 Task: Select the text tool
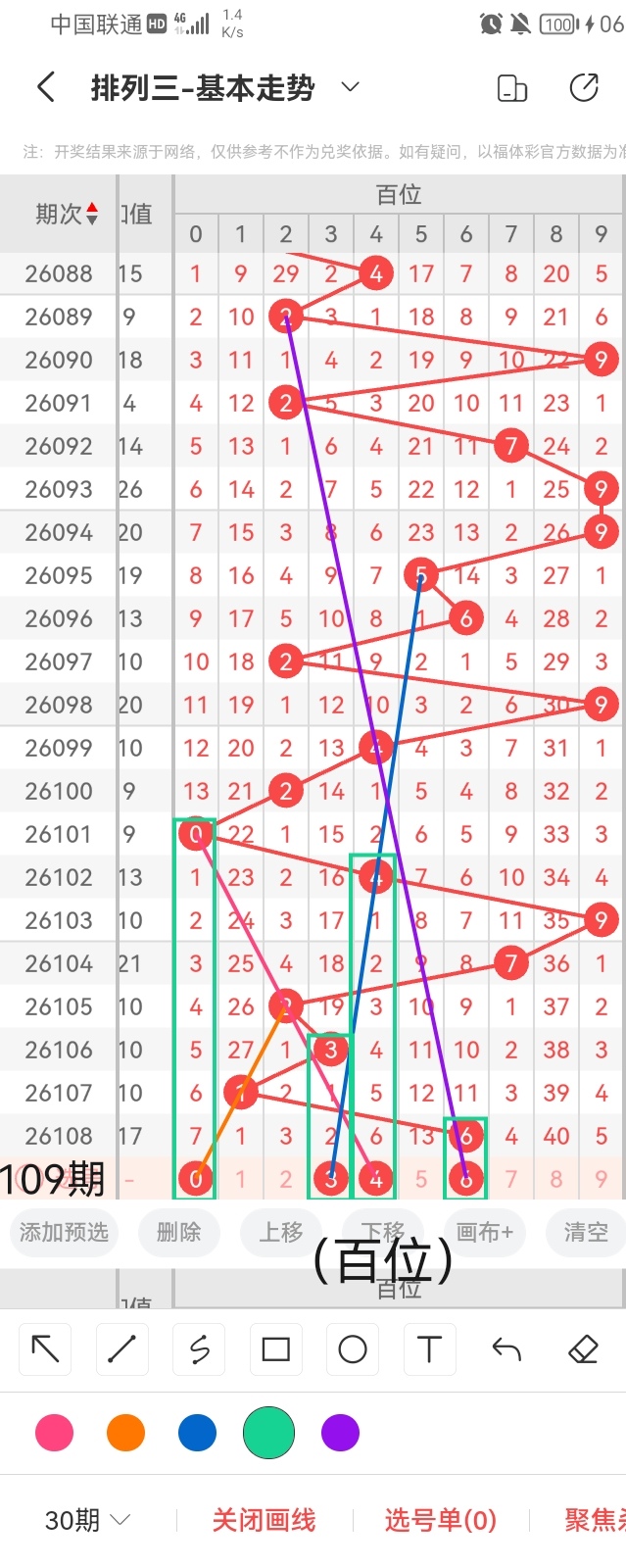click(429, 1349)
